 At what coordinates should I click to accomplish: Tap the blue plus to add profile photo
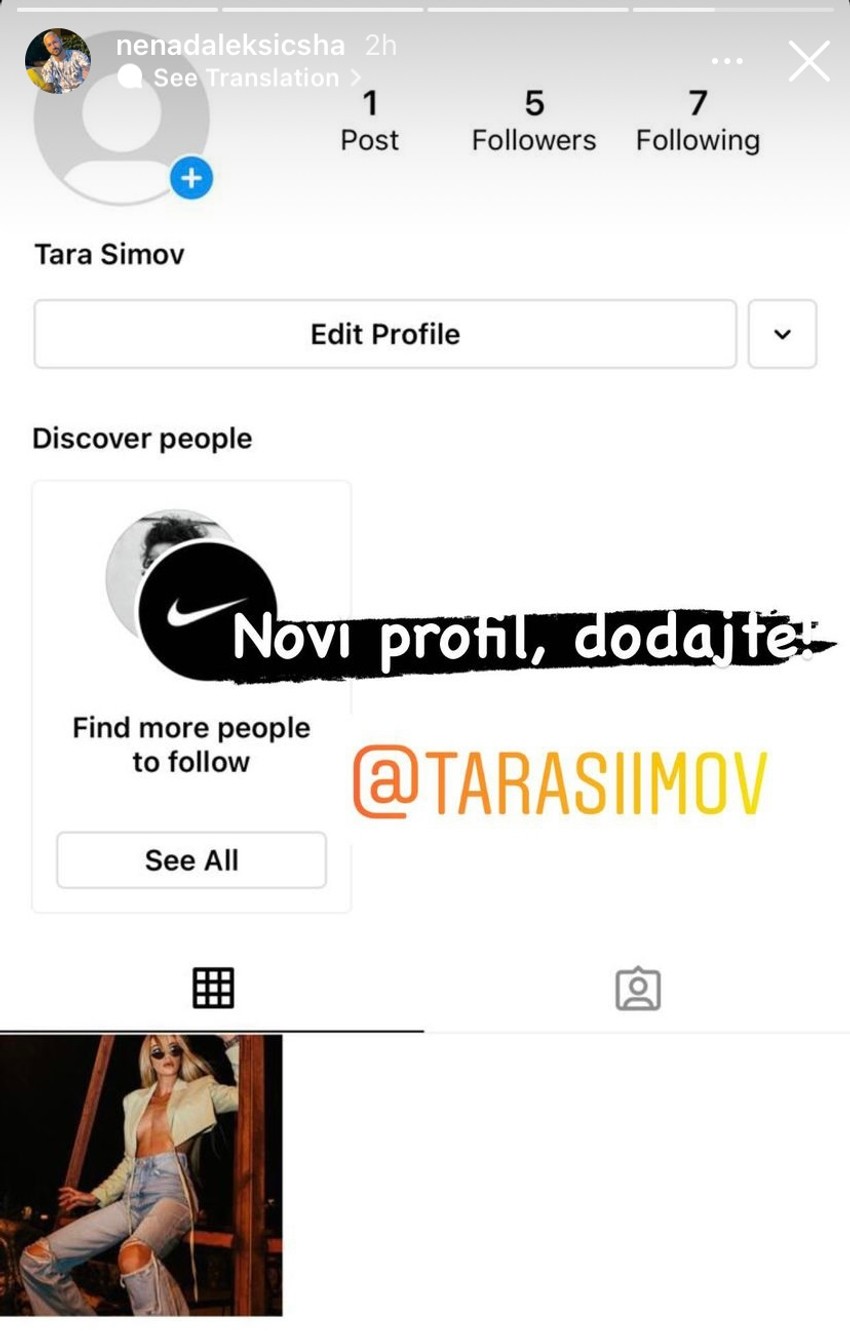coord(190,177)
